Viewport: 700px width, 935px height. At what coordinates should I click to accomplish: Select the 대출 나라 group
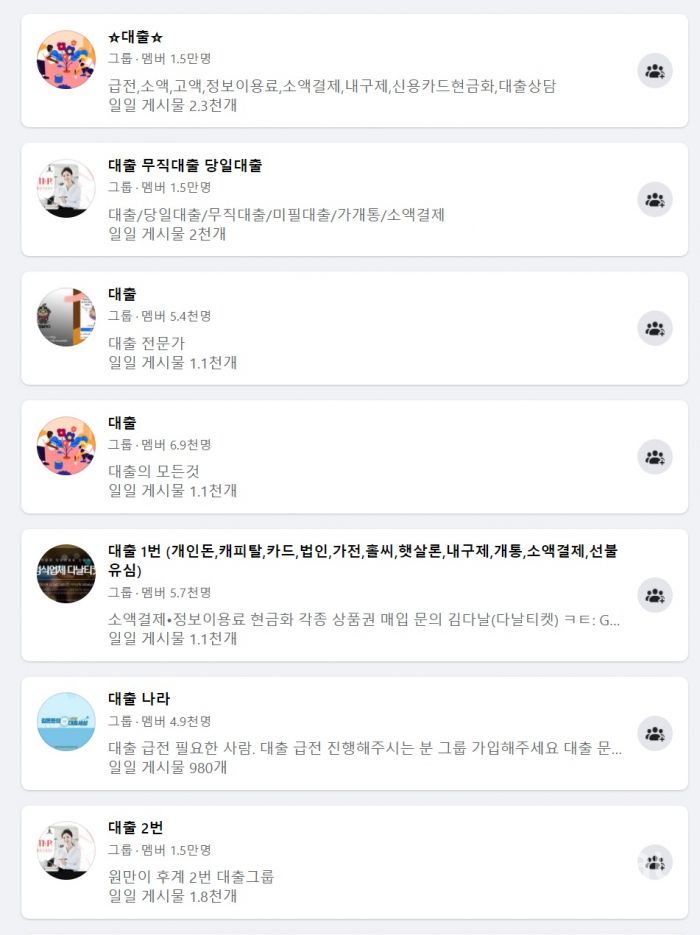pyautogui.click(x=139, y=699)
